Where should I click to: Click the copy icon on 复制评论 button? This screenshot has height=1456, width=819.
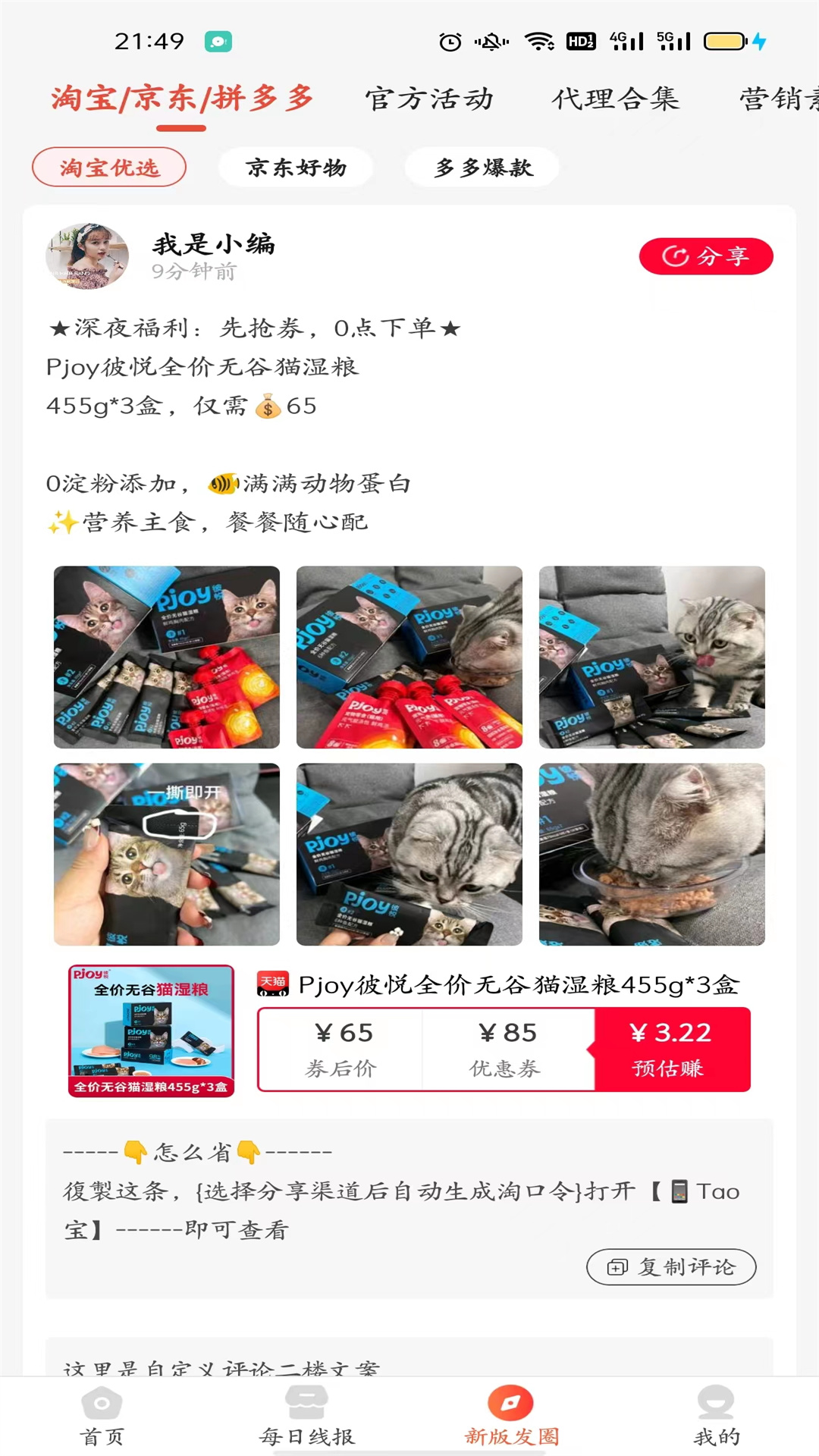coord(617,1266)
